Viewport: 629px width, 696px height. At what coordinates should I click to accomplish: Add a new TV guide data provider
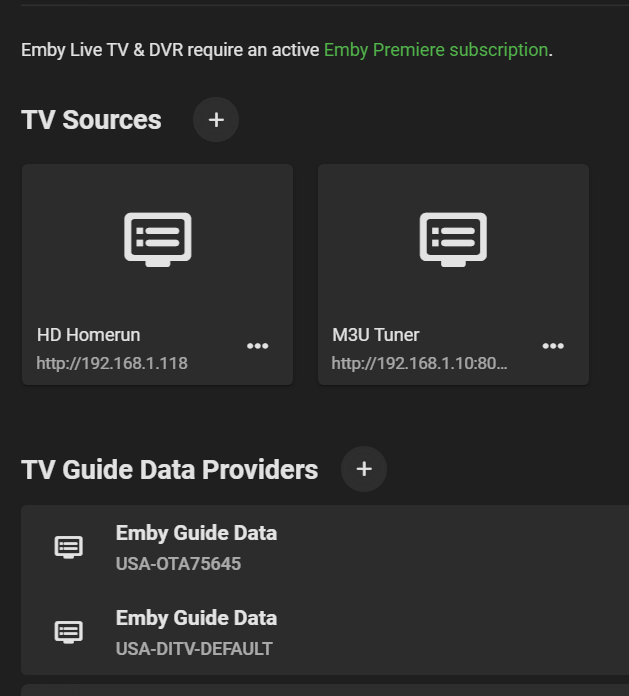point(364,469)
